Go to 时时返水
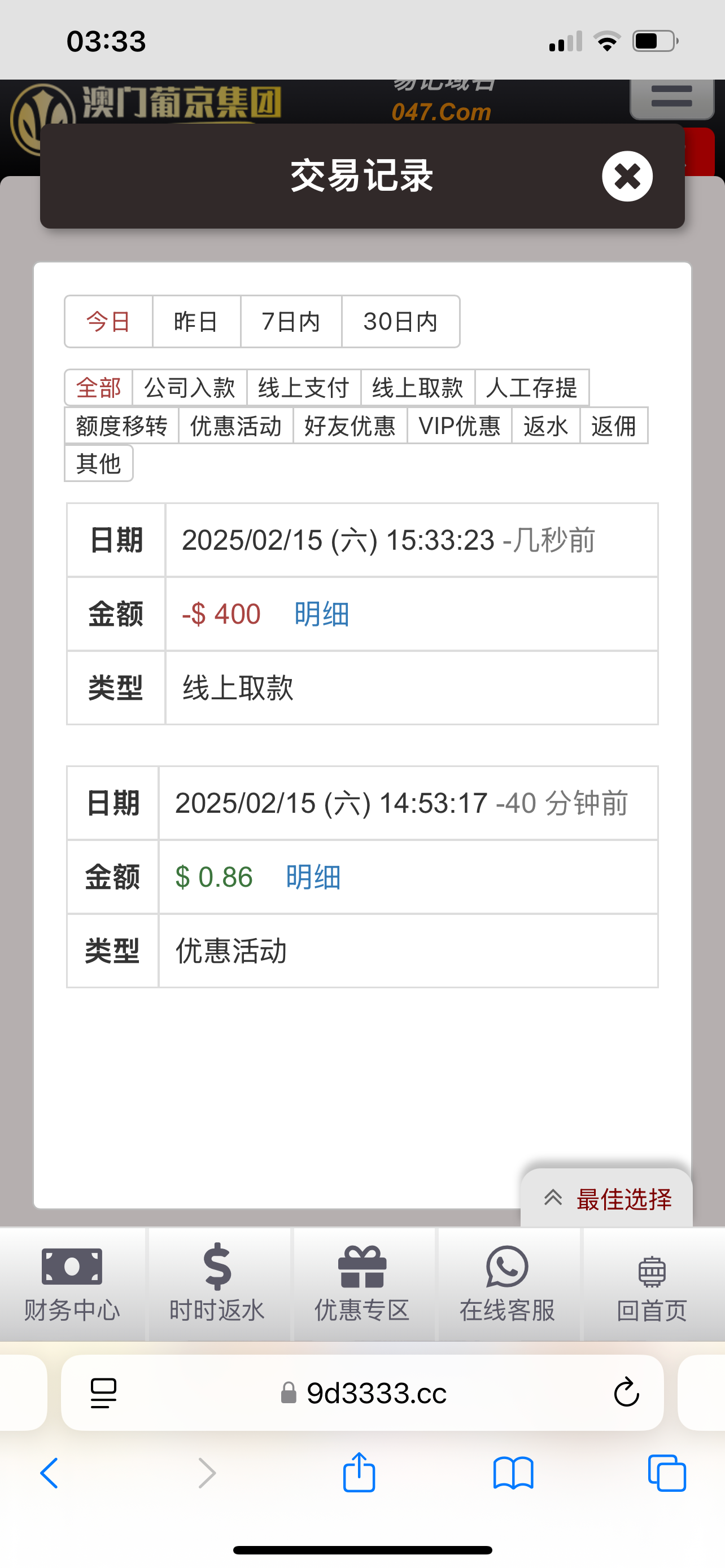725x1568 pixels. click(x=217, y=1284)
